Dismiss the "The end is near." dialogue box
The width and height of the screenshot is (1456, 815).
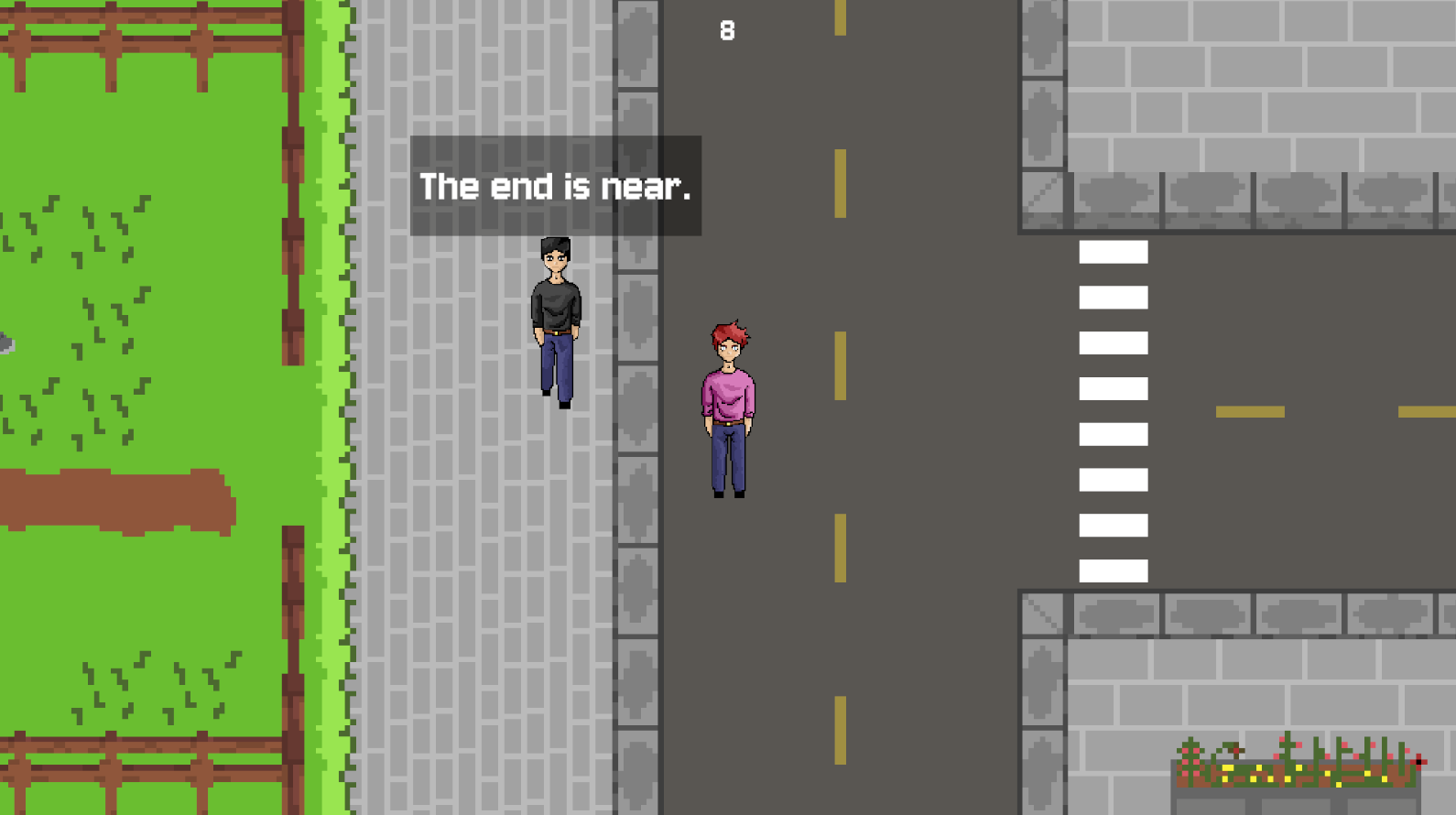(x=555, y=186)
